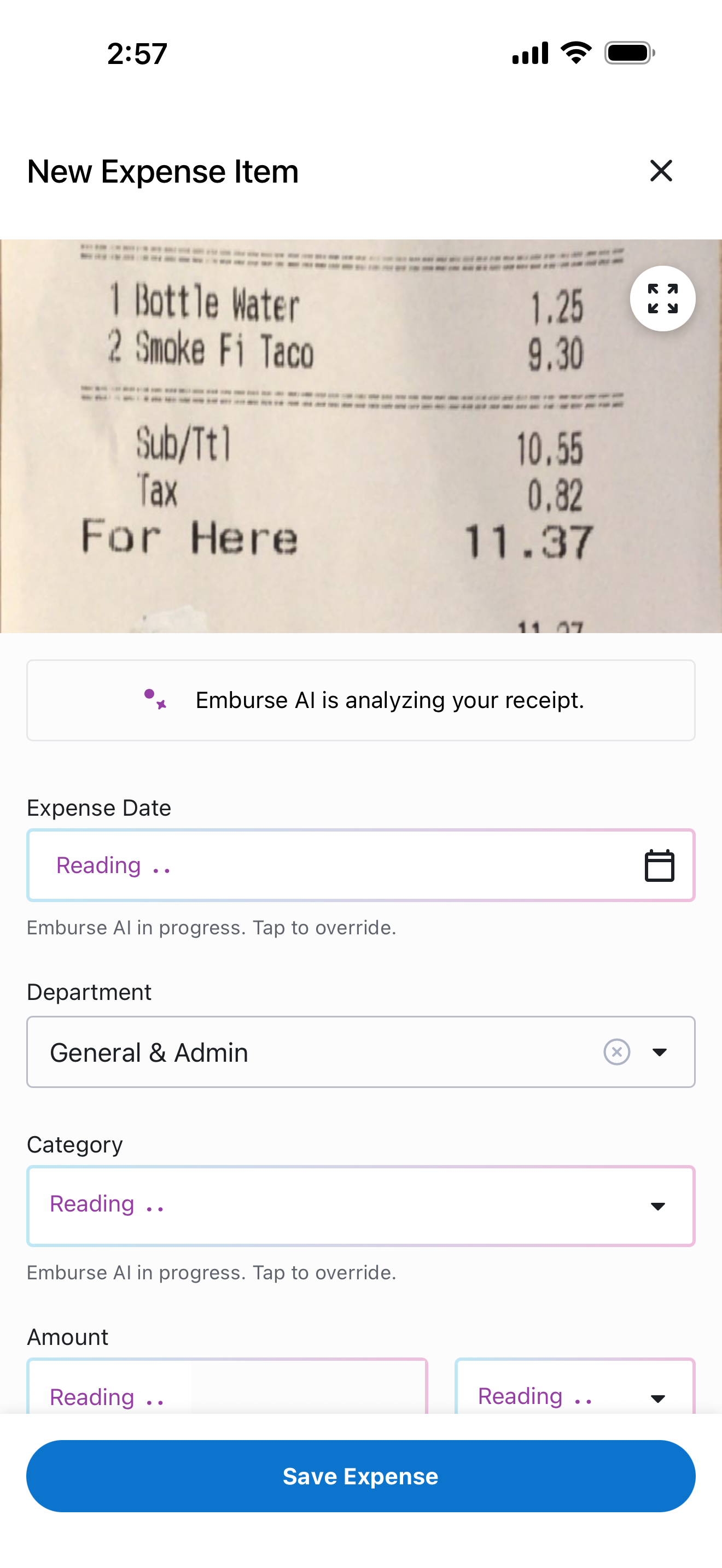This screenshot has width=722, height=1568.
Task: Open the currency dropdown next to Amount
Action: click(660, 1397)
